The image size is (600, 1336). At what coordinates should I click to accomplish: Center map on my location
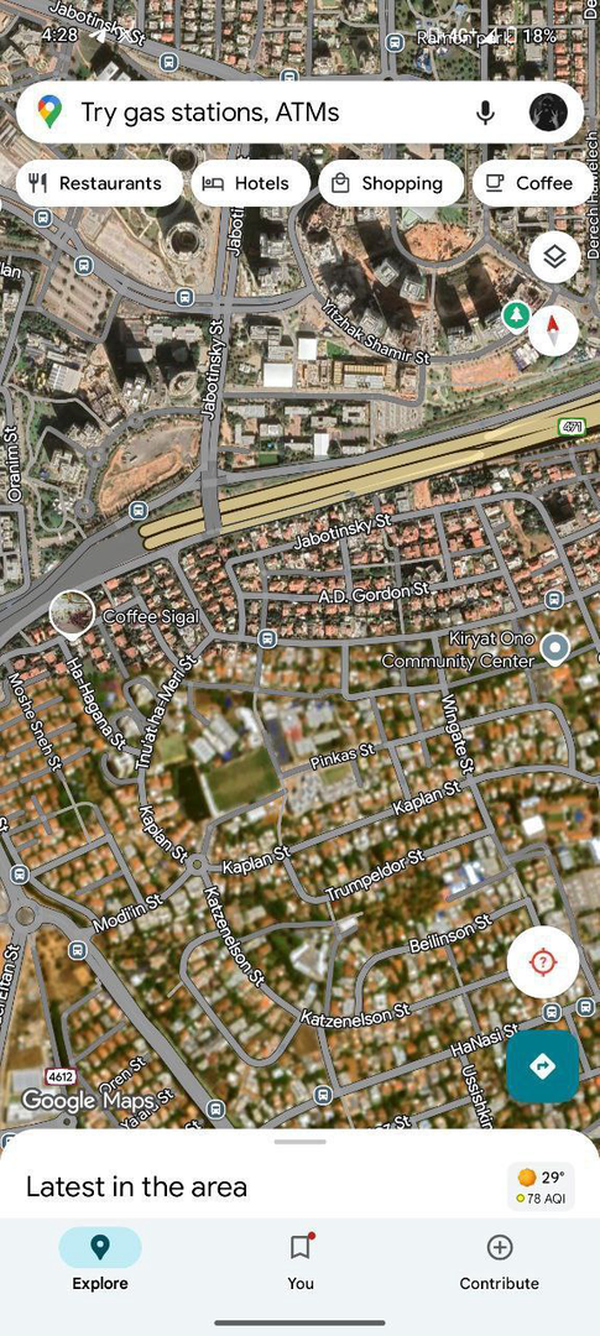(542, 962)
